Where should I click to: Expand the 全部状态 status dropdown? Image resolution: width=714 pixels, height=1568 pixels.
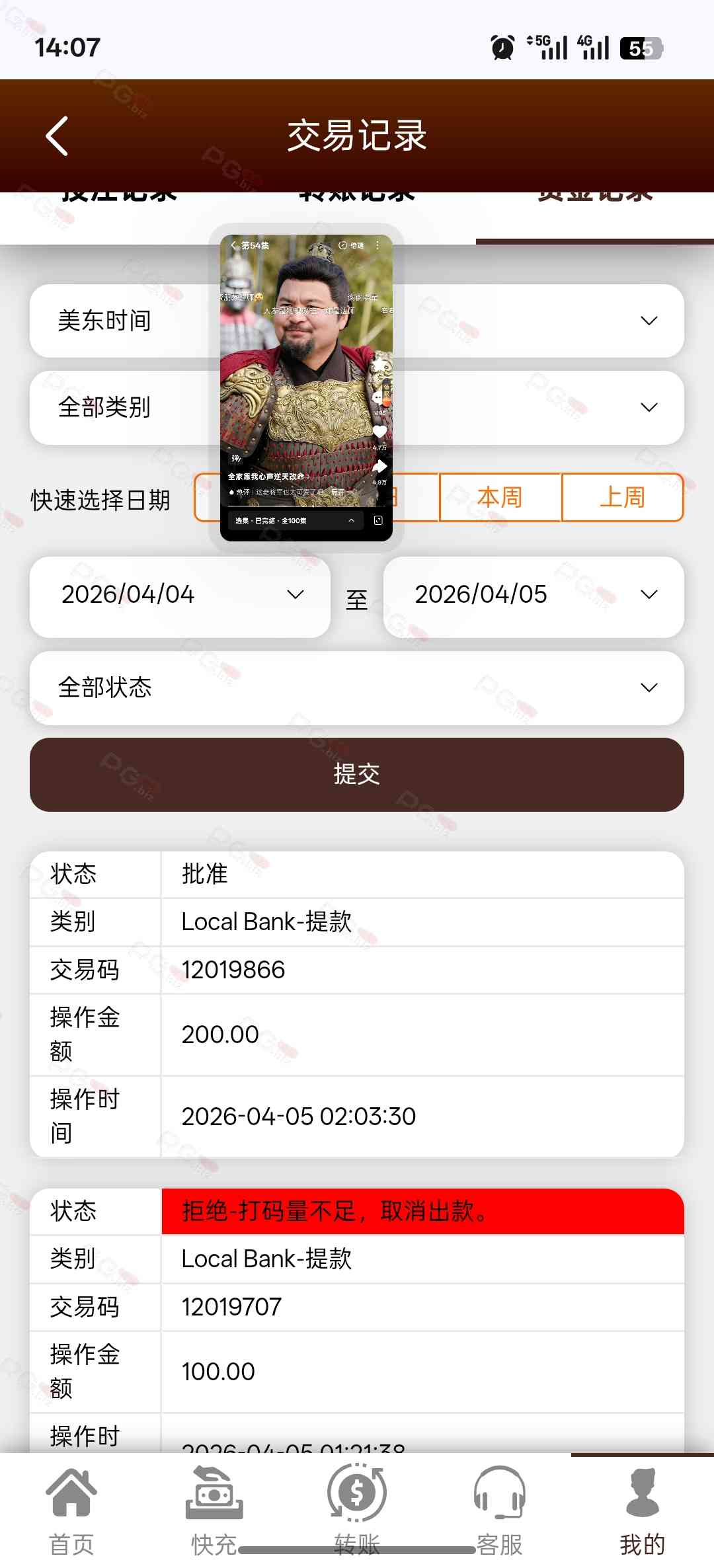[x=357, y=687]
